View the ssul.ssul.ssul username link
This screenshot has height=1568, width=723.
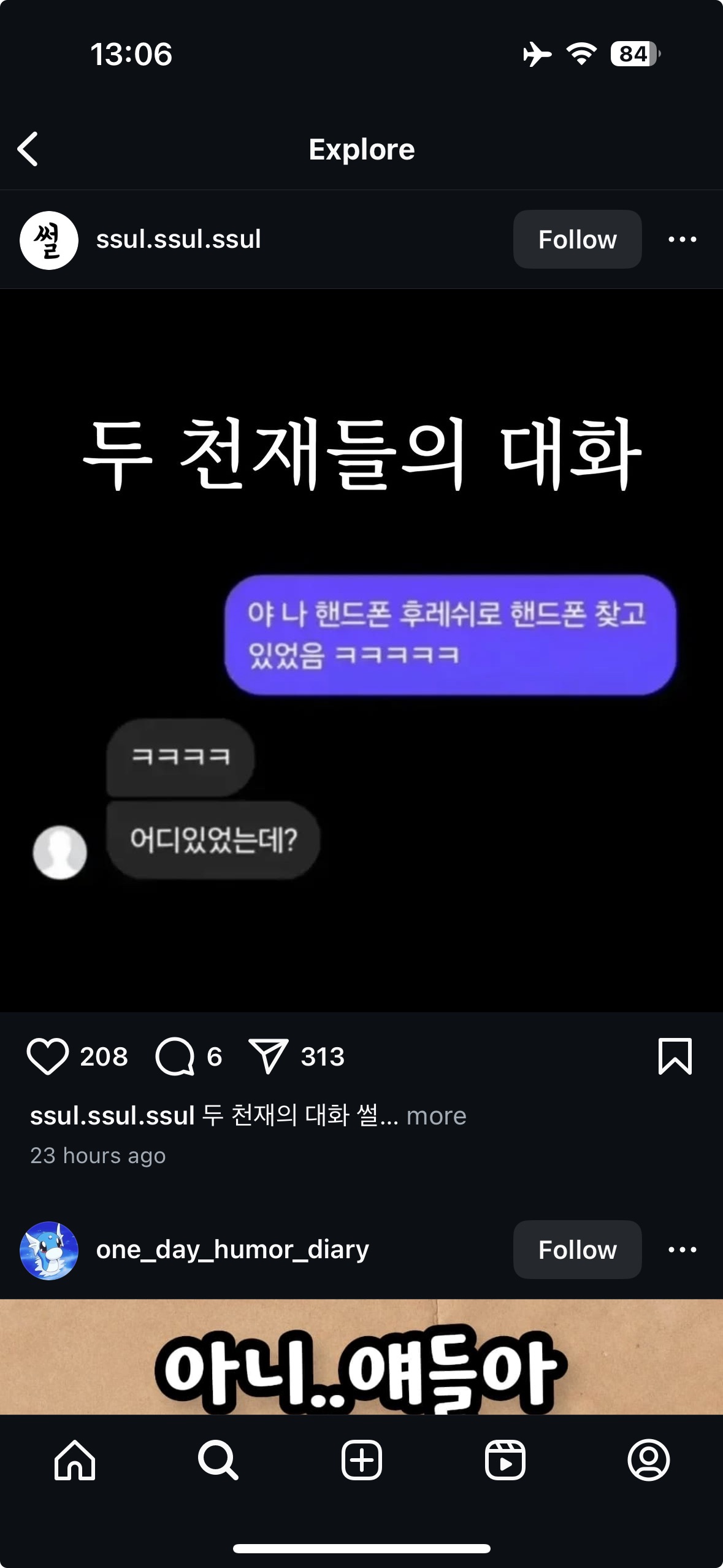coord(178,239)
